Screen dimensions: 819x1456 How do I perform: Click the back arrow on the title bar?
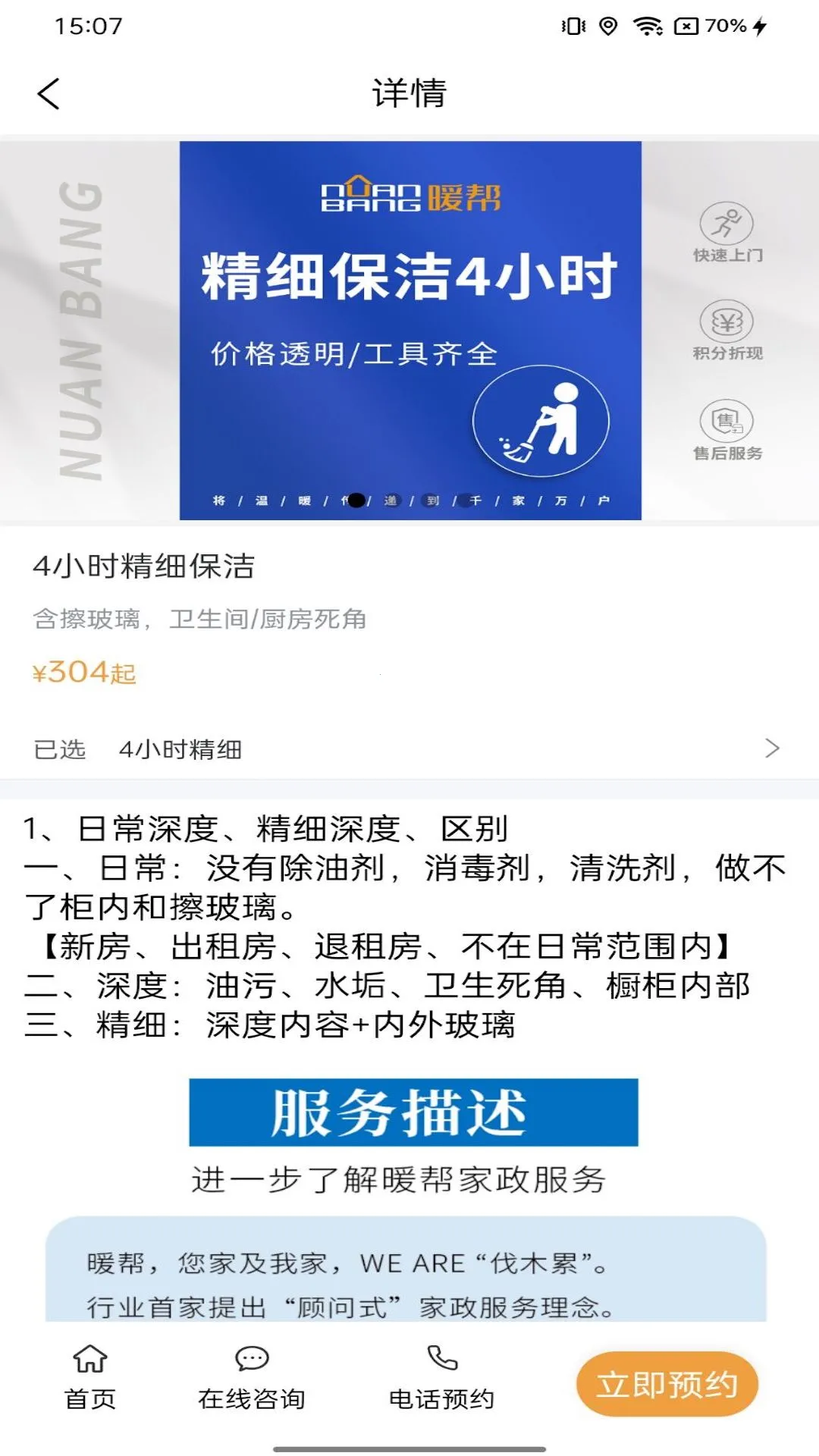[x=48, y=94]
